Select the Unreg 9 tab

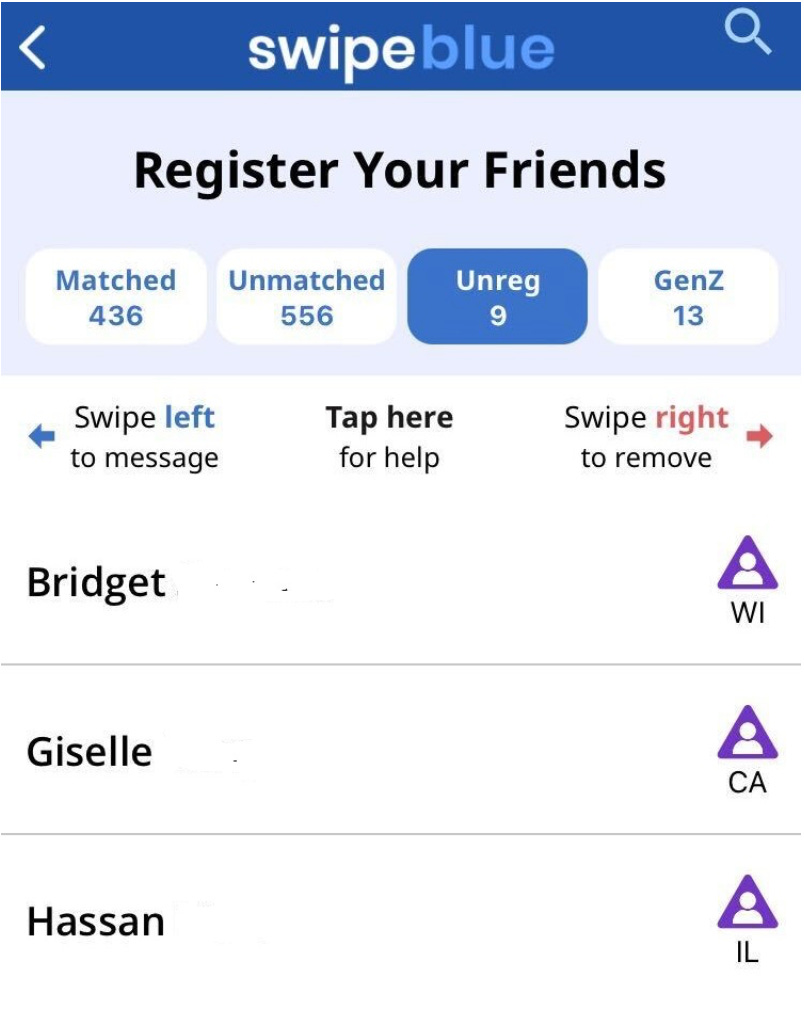tap(497, 297)
